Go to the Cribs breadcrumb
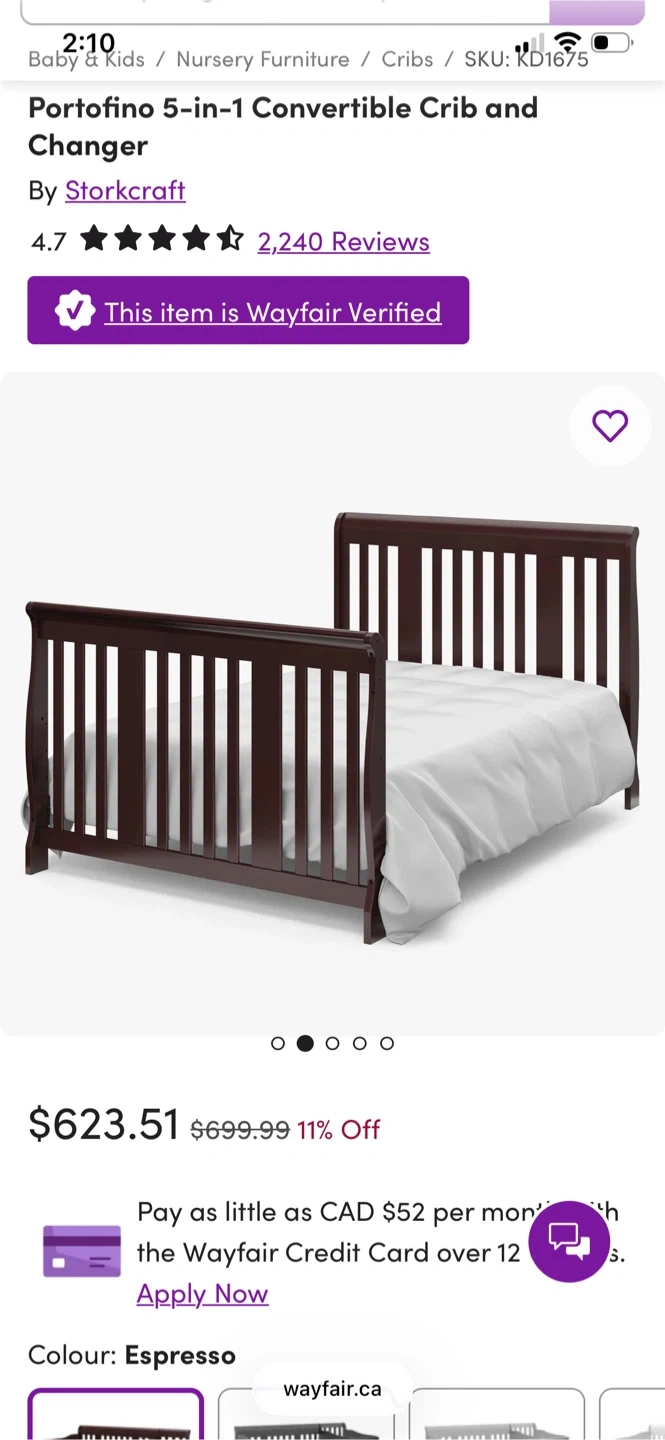This screenshot has width=665, height=1440. [x=407, y=59]
